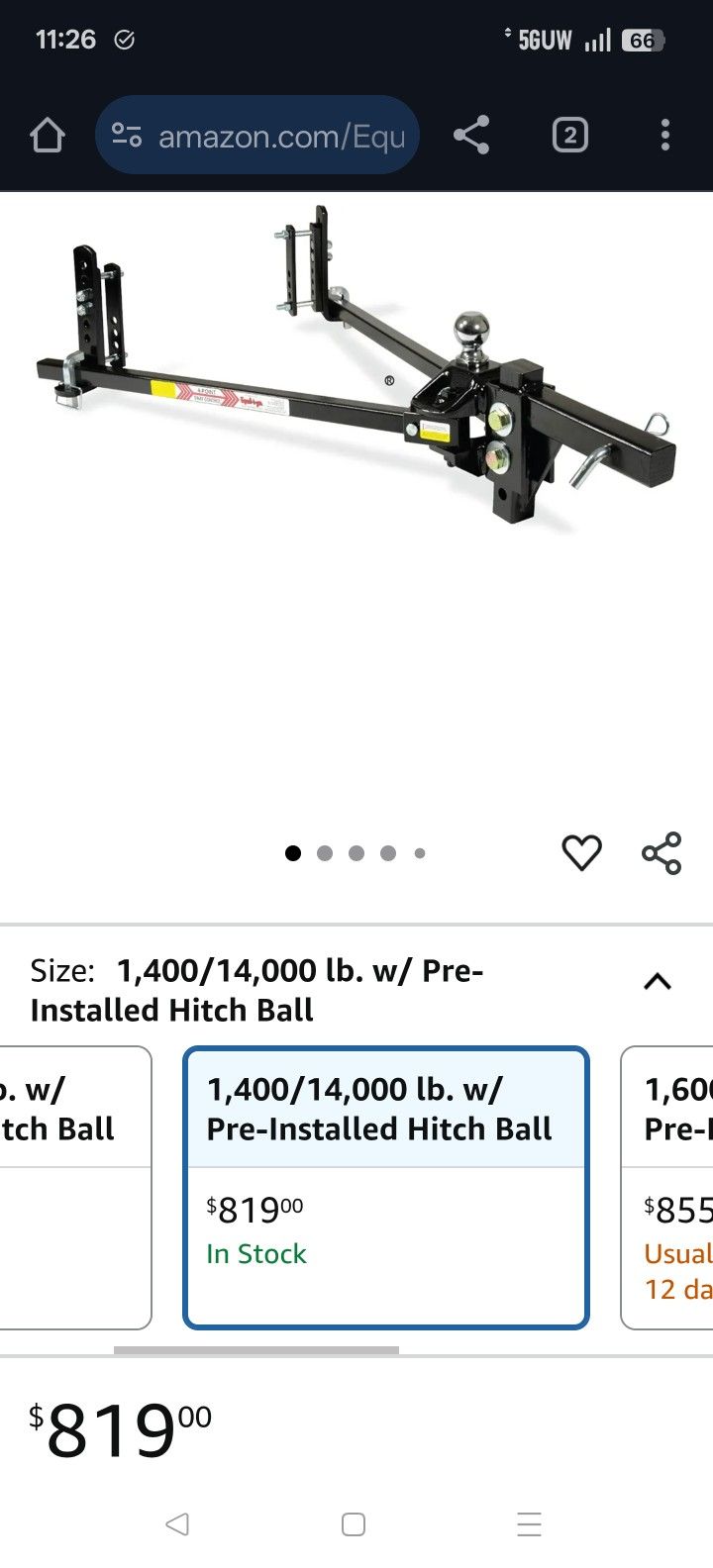
Task: Add this hitch to wish list
Action: [581, 852]
